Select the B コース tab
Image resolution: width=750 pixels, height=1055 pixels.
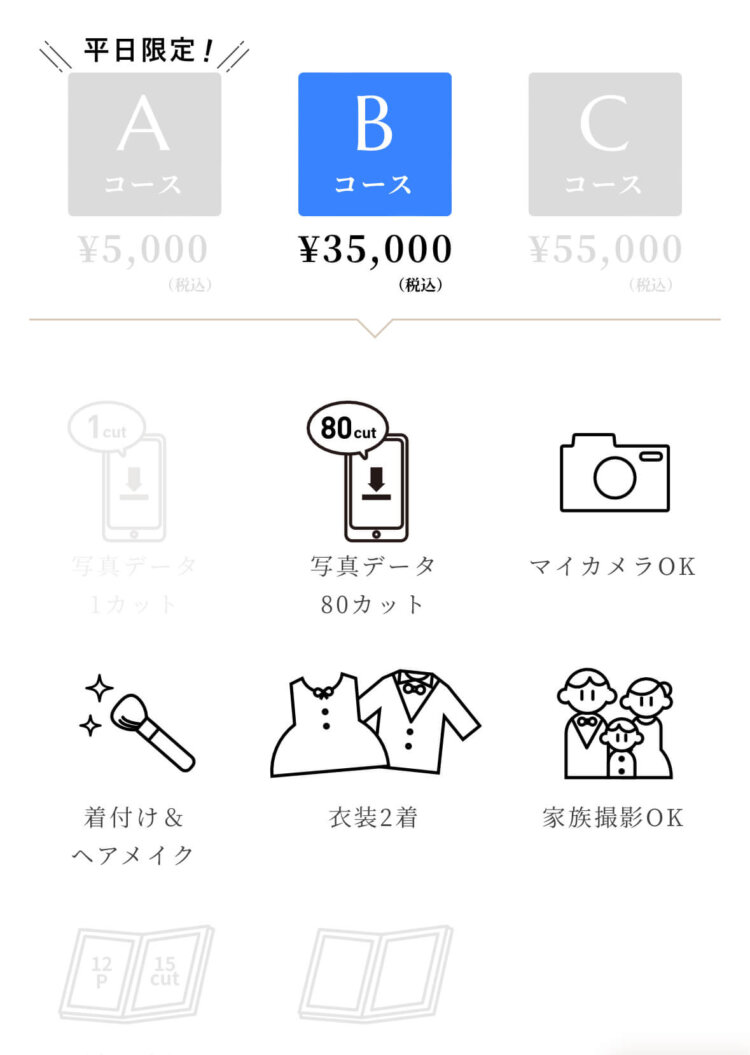pyautogui.click(x=374, y=144)
